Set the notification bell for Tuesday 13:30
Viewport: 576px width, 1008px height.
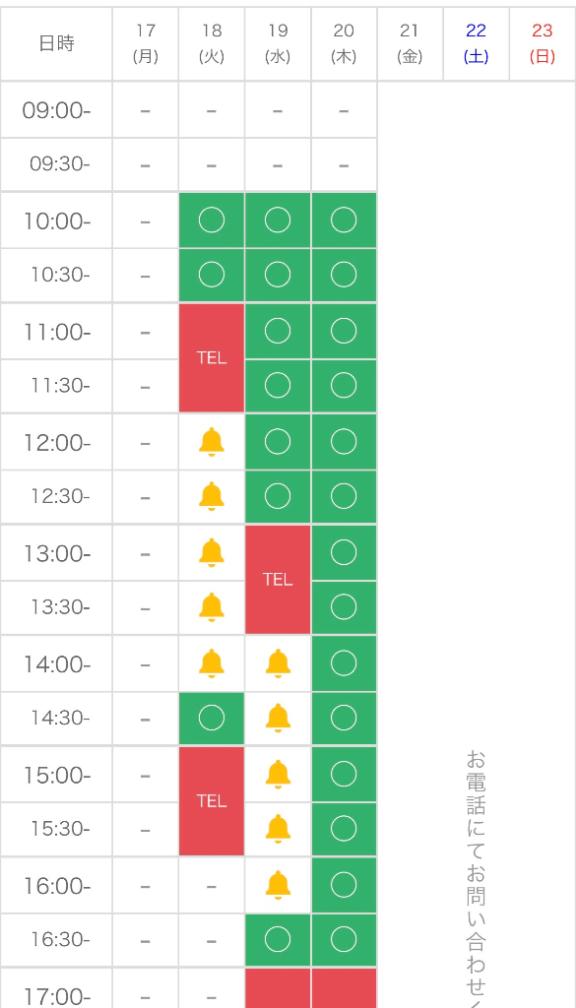(x=212, y=608)
